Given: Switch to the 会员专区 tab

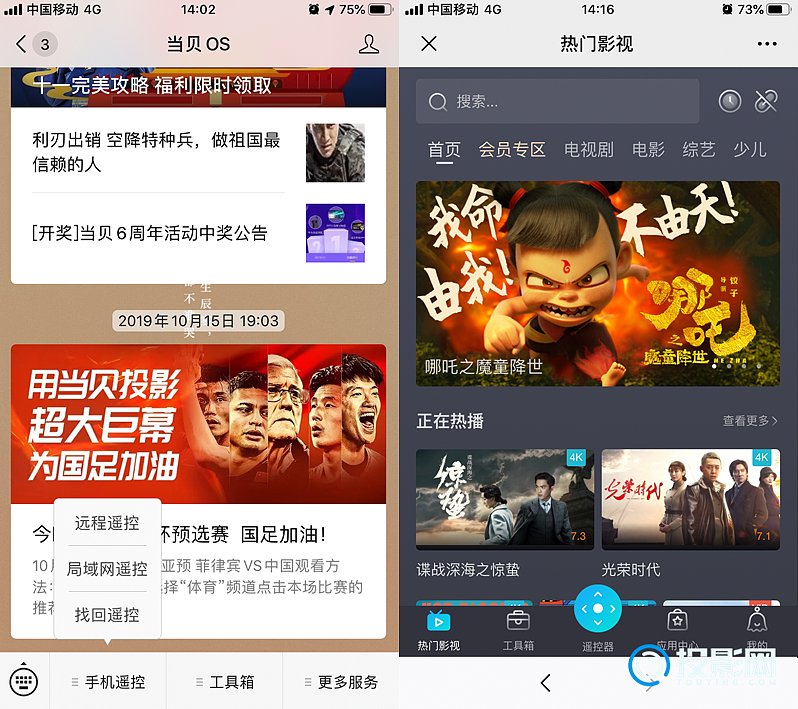Looking at the screenshot, I should coord(512,149).
